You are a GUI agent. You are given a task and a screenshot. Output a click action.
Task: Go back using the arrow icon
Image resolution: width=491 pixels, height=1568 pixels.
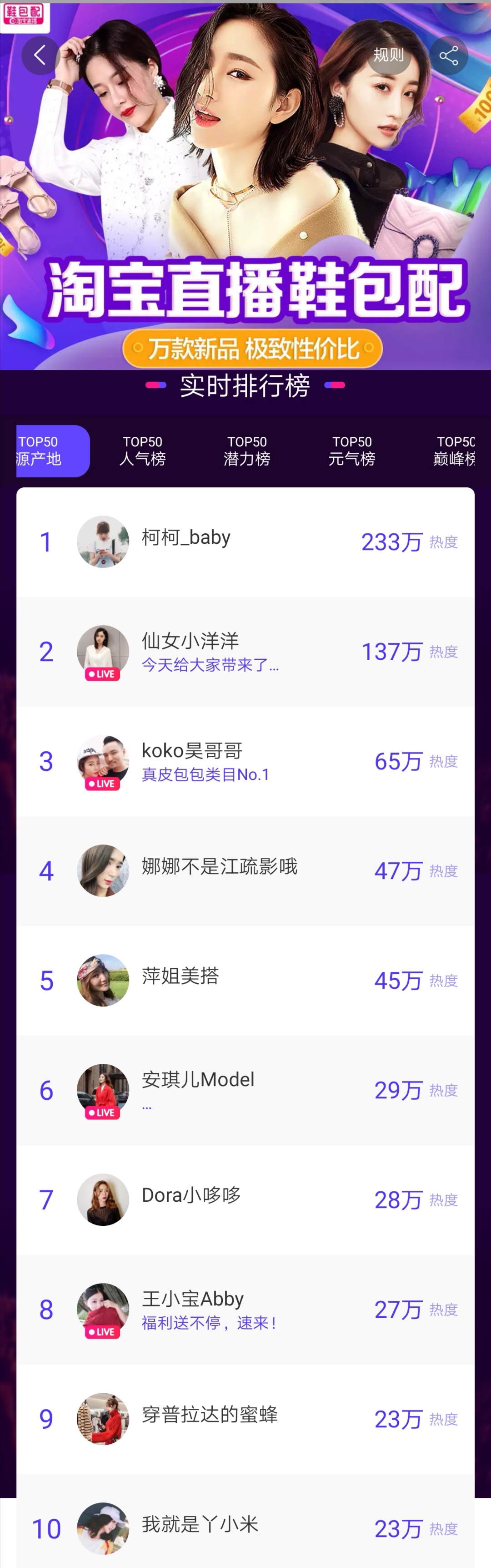[40, 56]
